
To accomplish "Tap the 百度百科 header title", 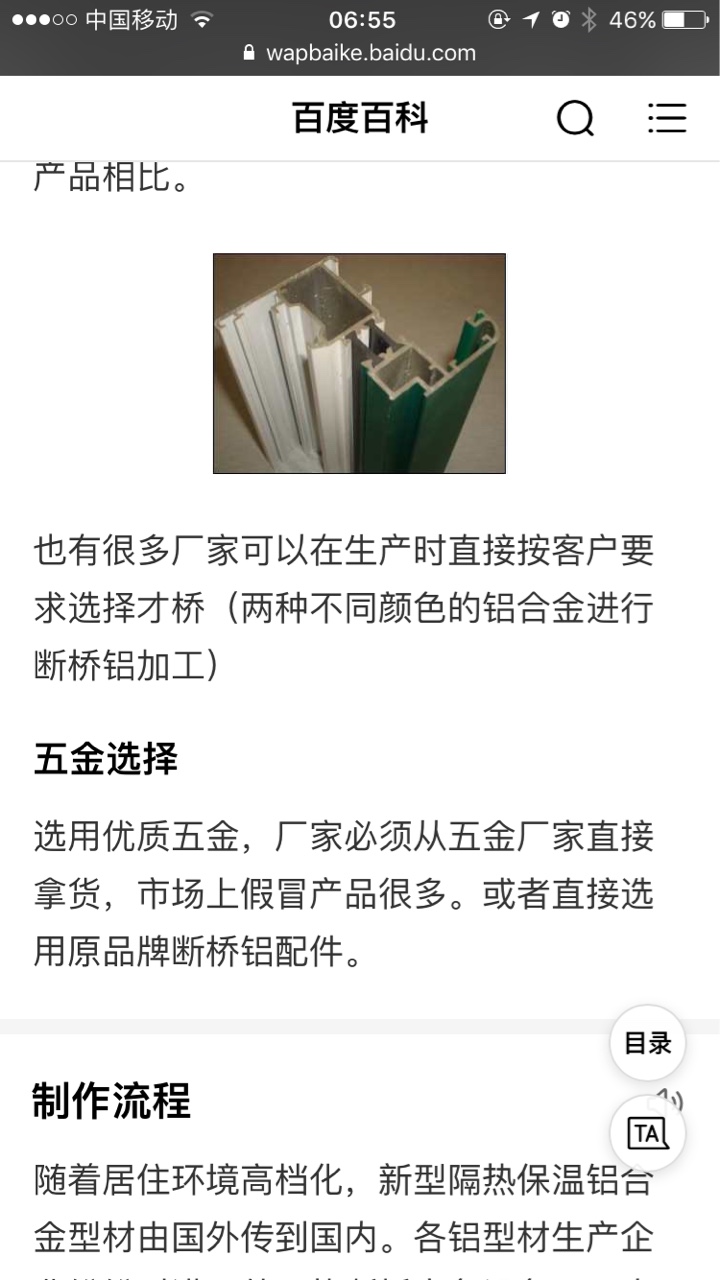I will click(360, 118).
